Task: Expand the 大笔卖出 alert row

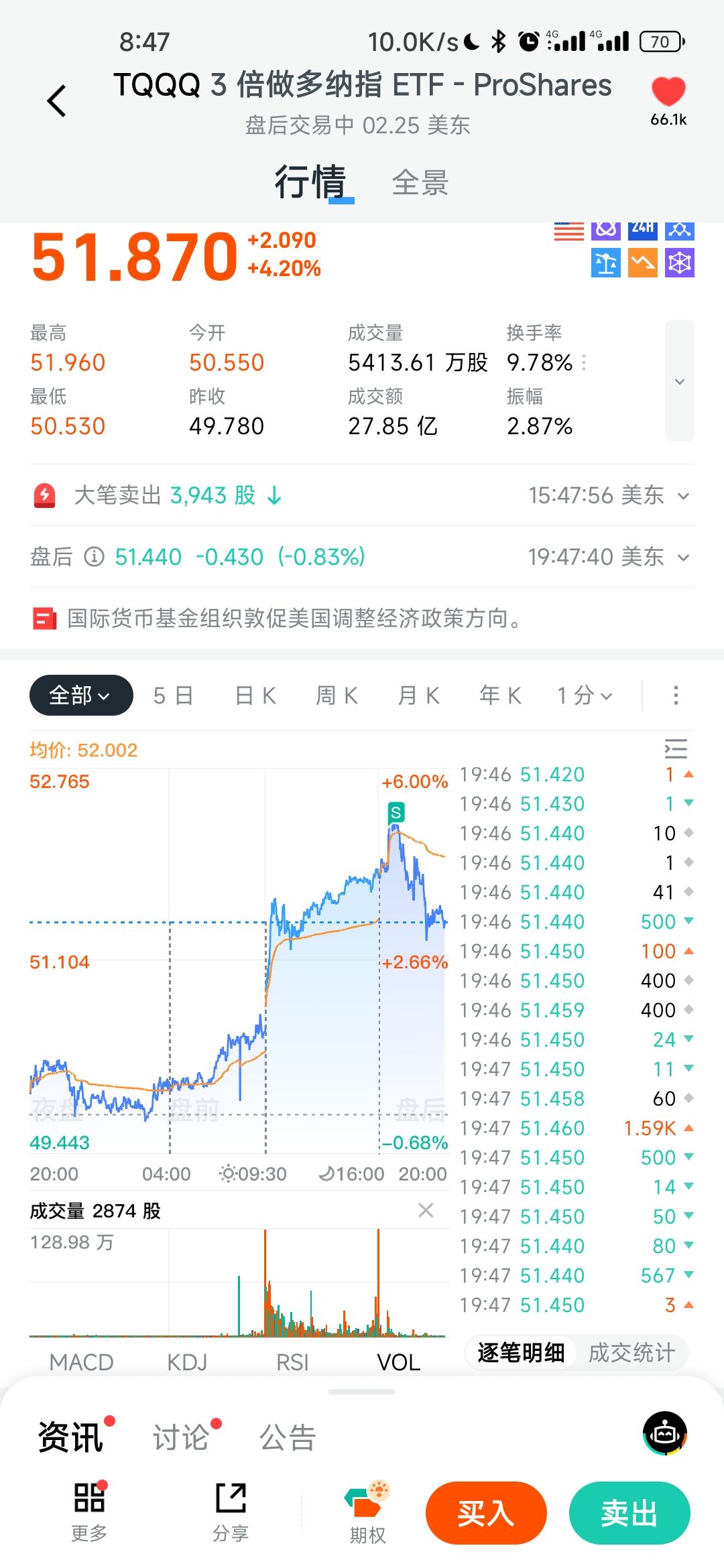Action: [683, 496]
